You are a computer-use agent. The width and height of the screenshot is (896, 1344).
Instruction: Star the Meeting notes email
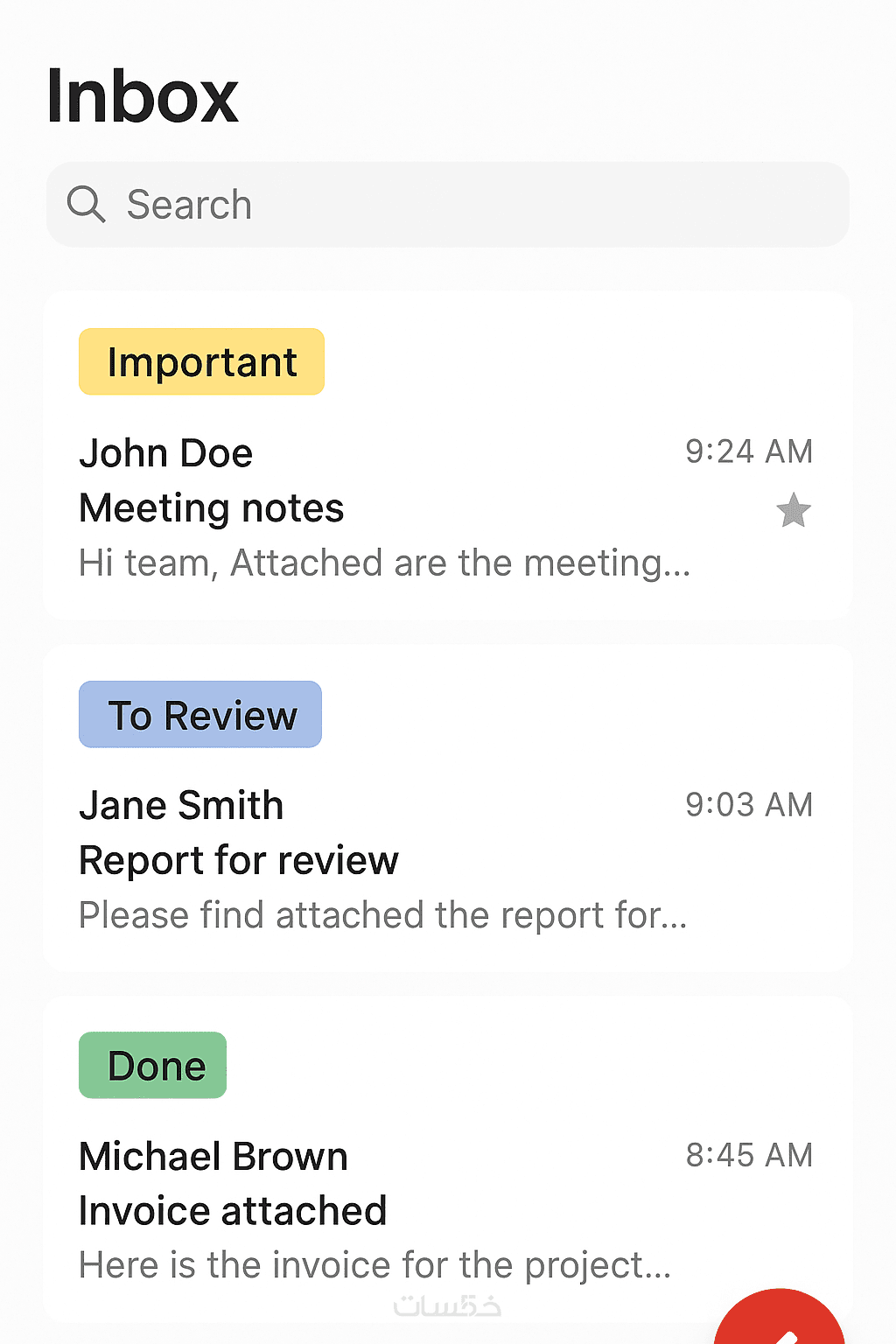click(794, 510)
